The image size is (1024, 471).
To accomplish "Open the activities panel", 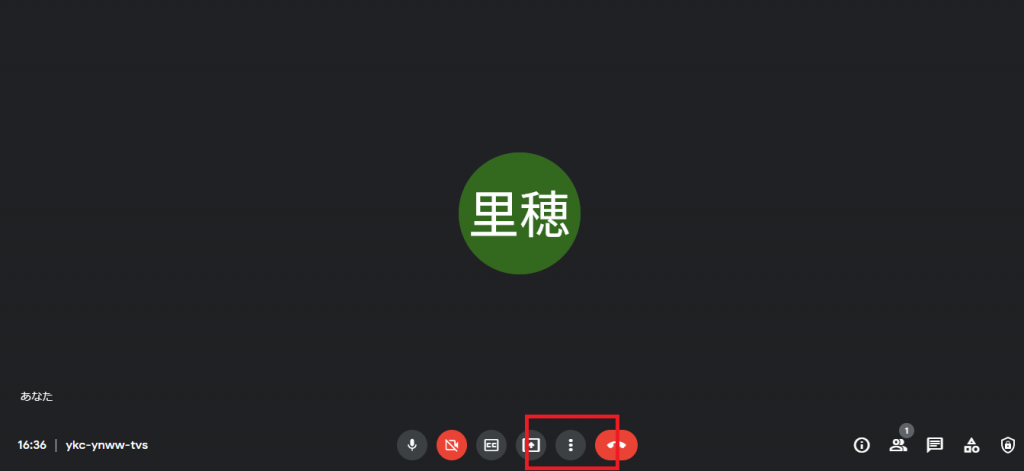I will tap(971, 445).
